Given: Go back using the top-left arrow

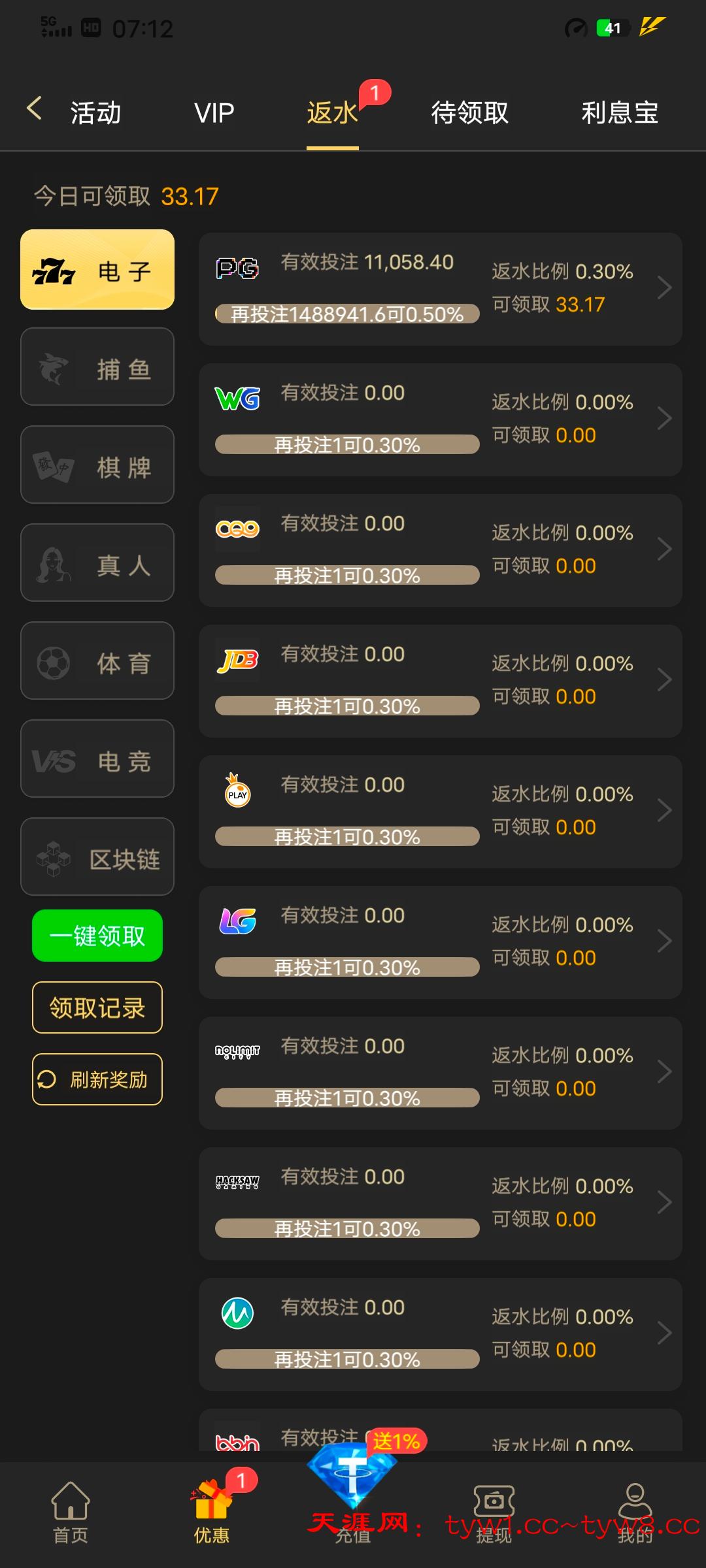Looking at the screenshot, I should [35, 108].
